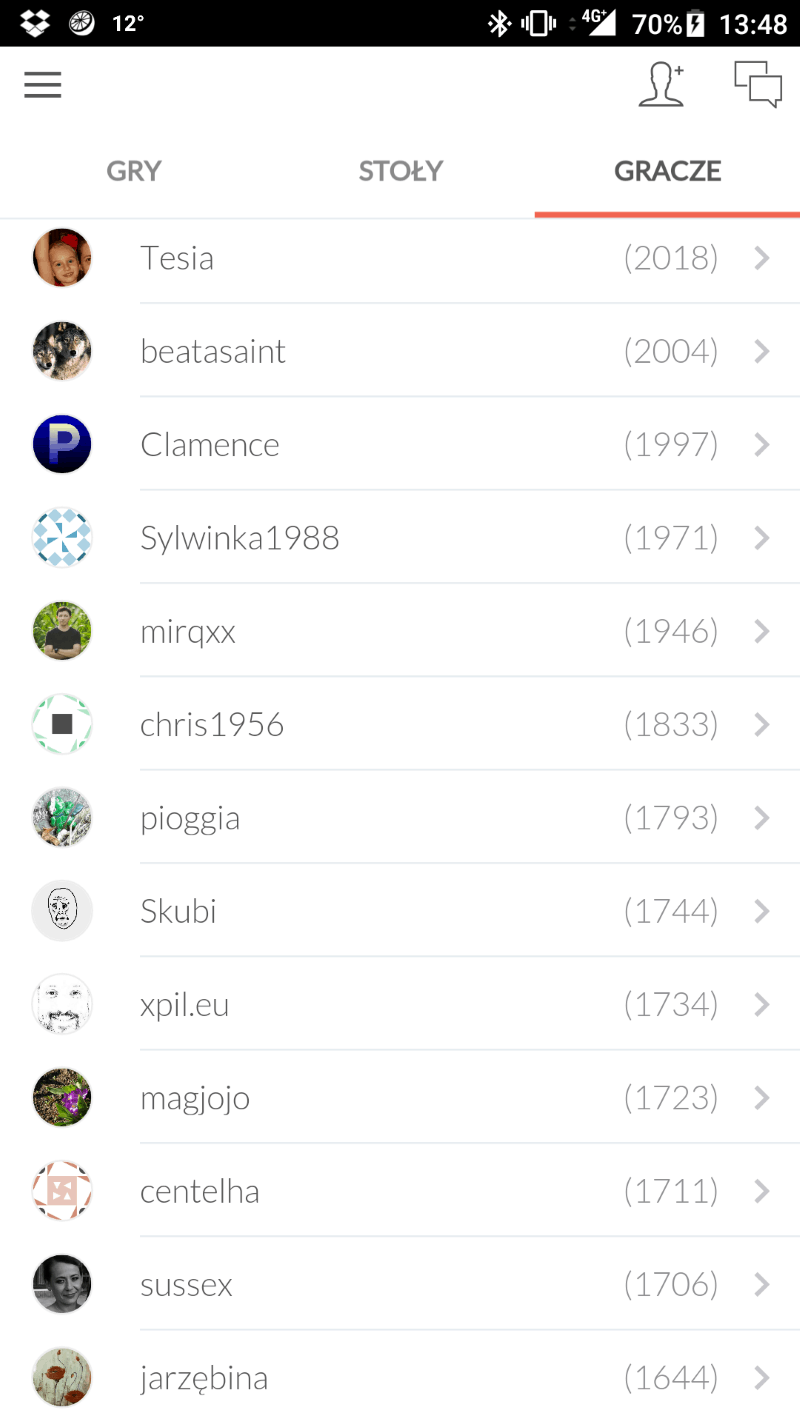800x1422 pixels.
Task: Open the hamburger drawer menu
Action: click(x=43, y=85)
